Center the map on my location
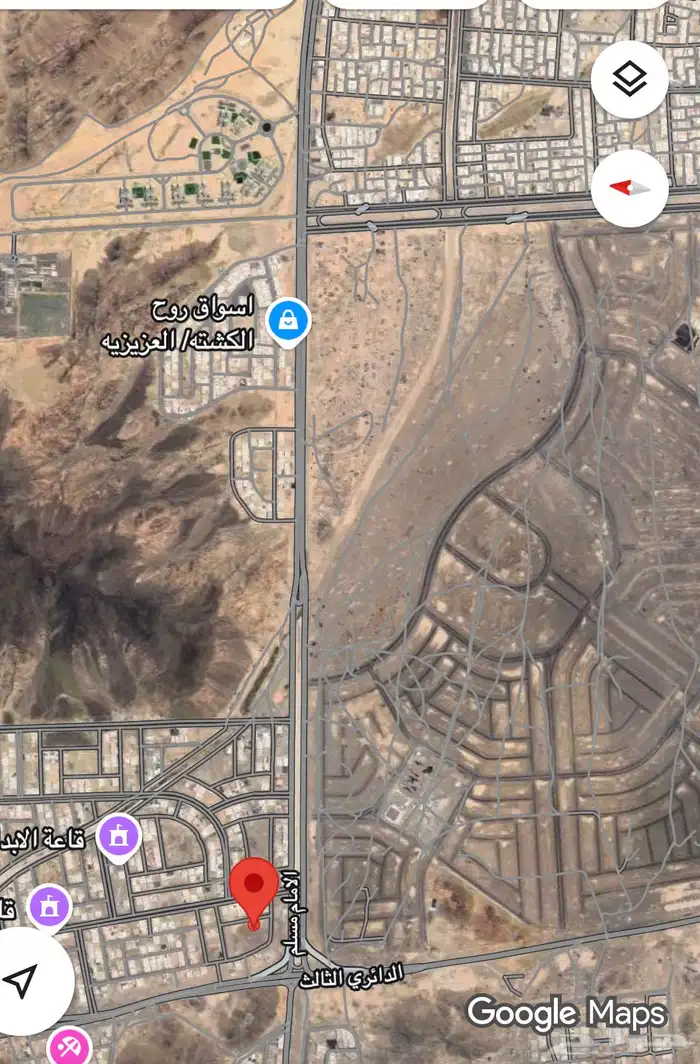700x1064 pixels. click(x=23, y=981)
